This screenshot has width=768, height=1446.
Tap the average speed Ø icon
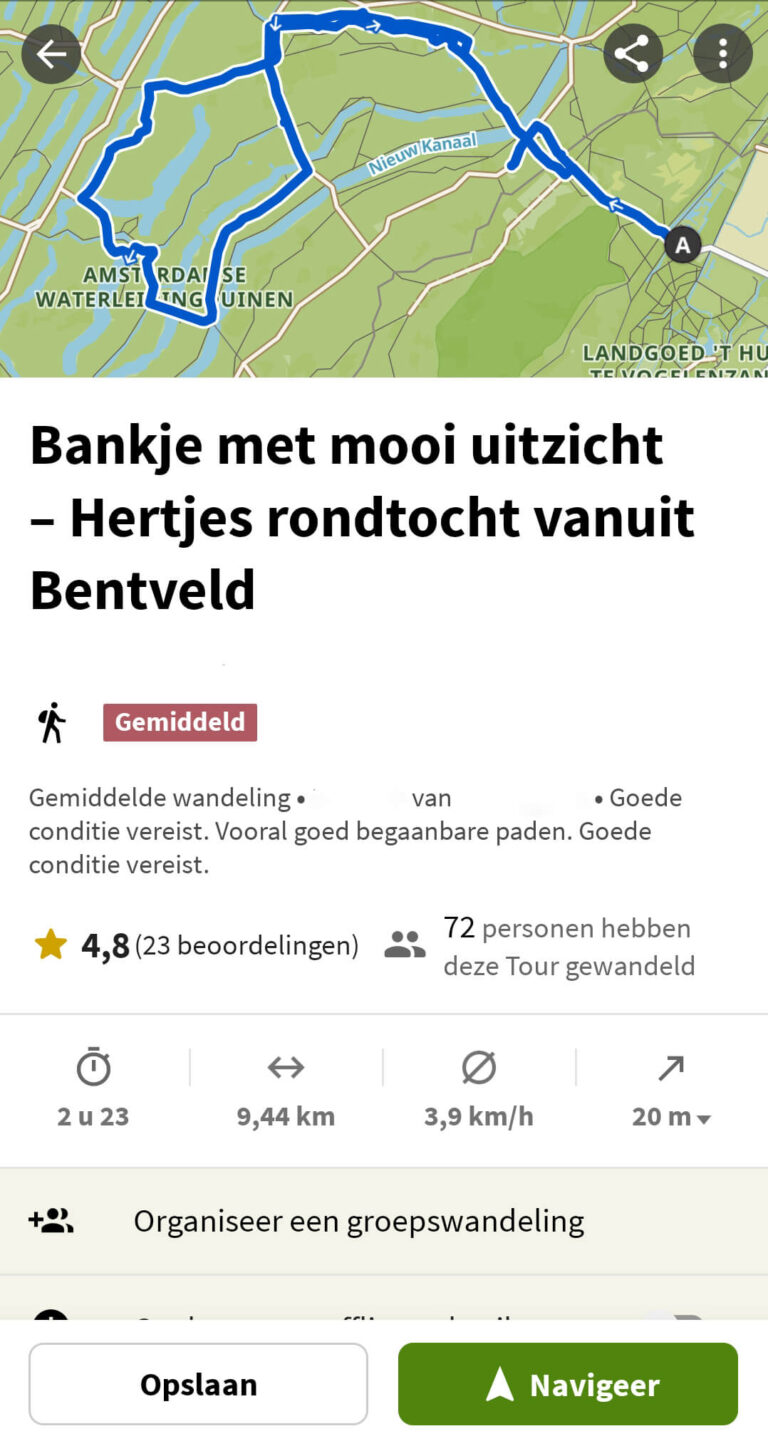pos(478,1066)
